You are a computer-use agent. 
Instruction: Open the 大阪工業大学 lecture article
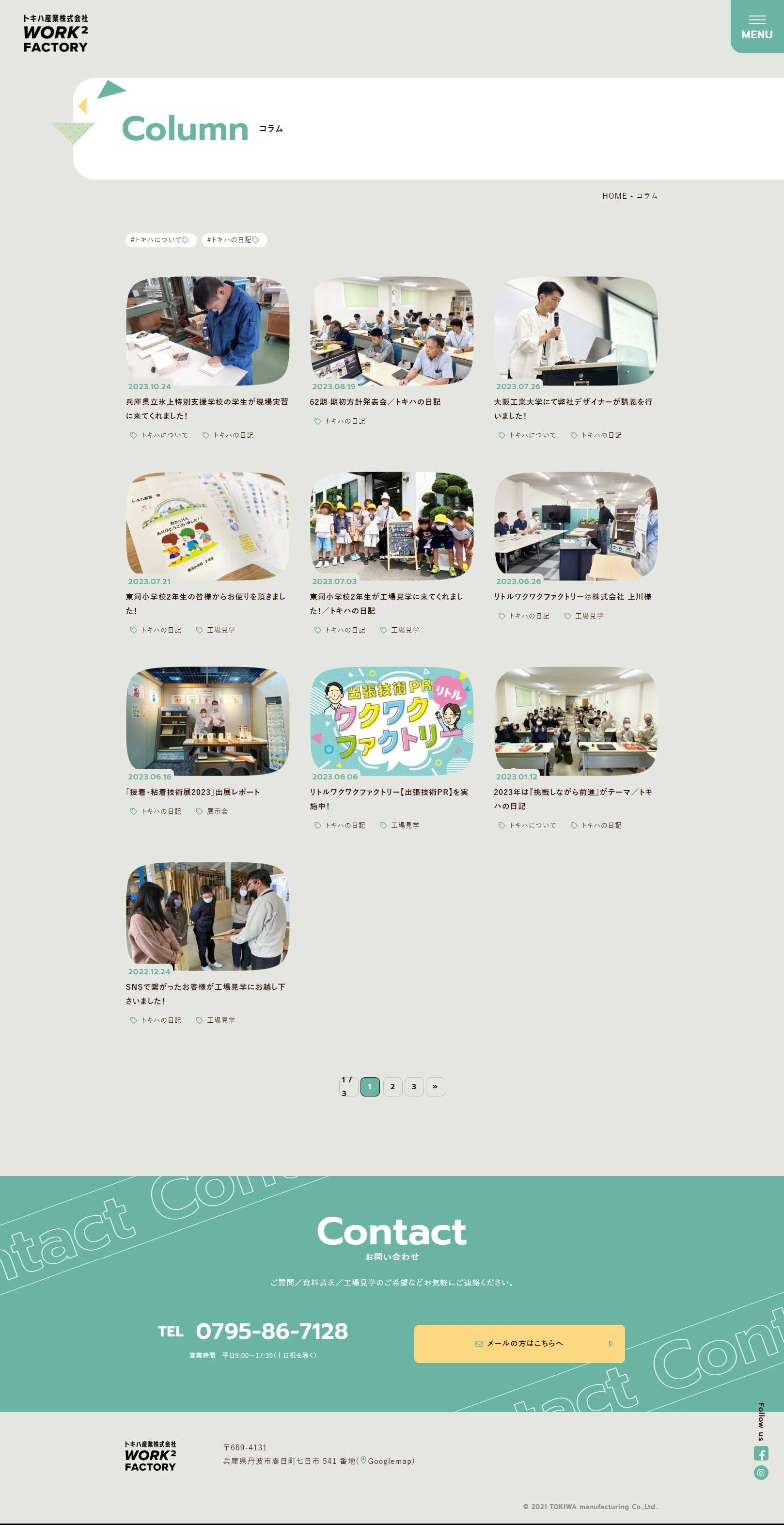(x=575, y=331)
